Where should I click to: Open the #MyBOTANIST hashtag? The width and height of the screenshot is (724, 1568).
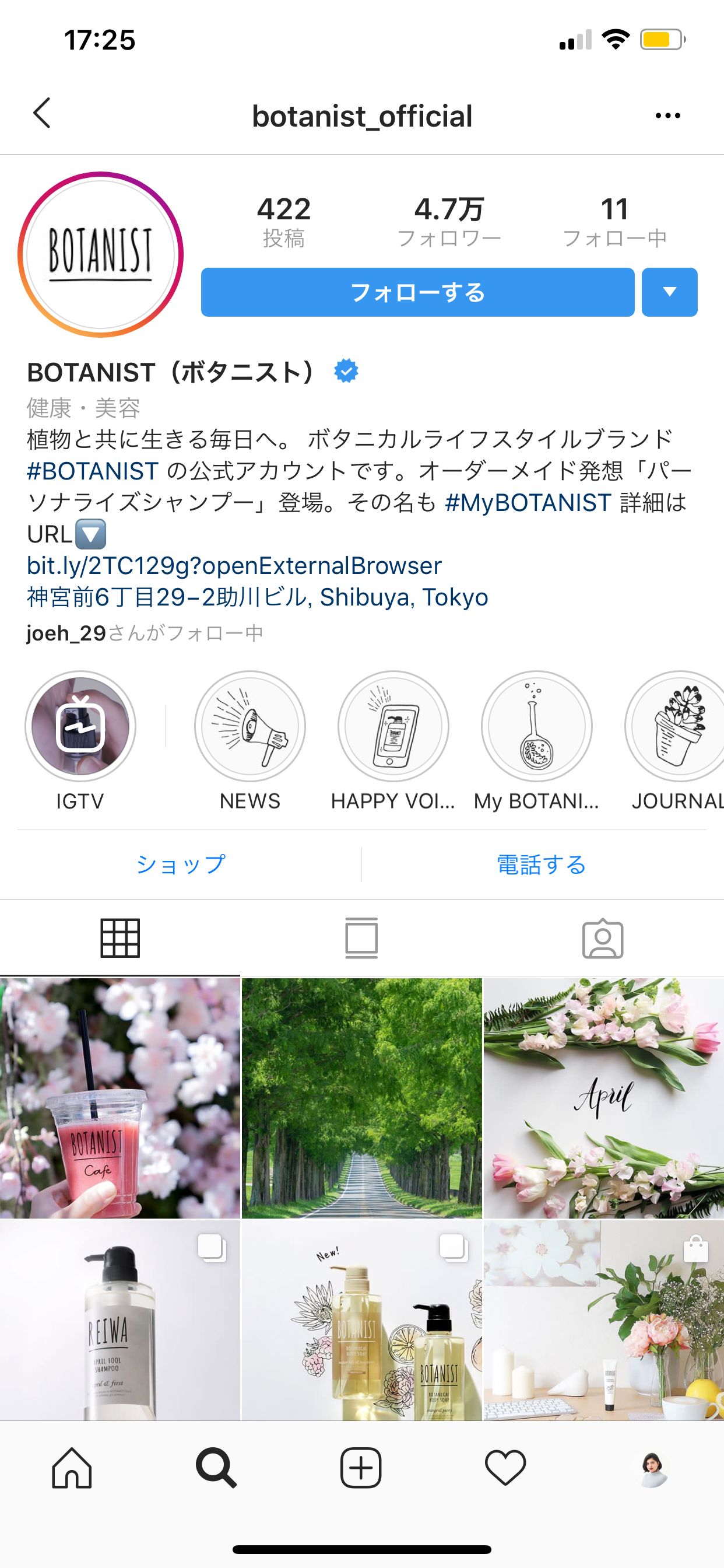(x=528, y=503)
